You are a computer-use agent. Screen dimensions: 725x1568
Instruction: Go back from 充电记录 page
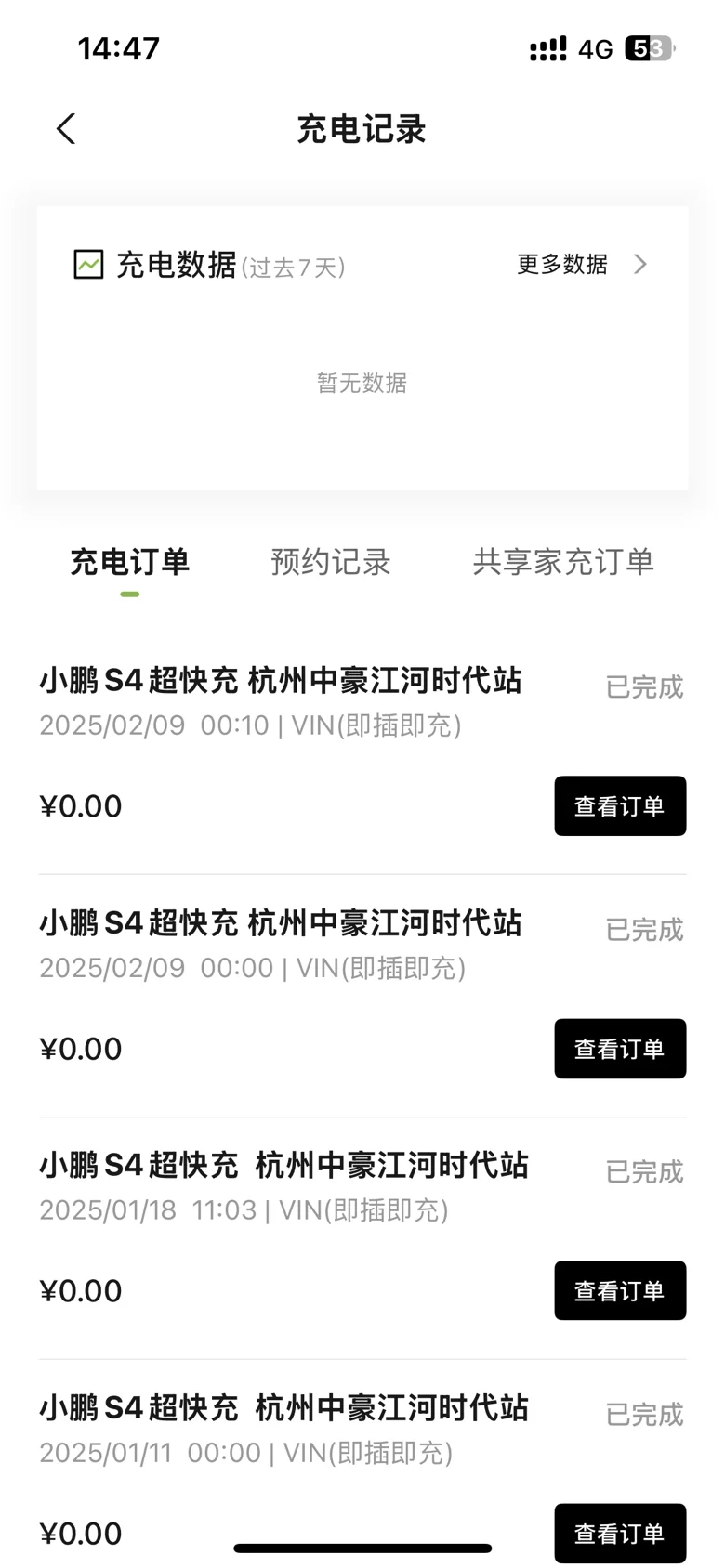pyautogui.click(x=66, y=129)
